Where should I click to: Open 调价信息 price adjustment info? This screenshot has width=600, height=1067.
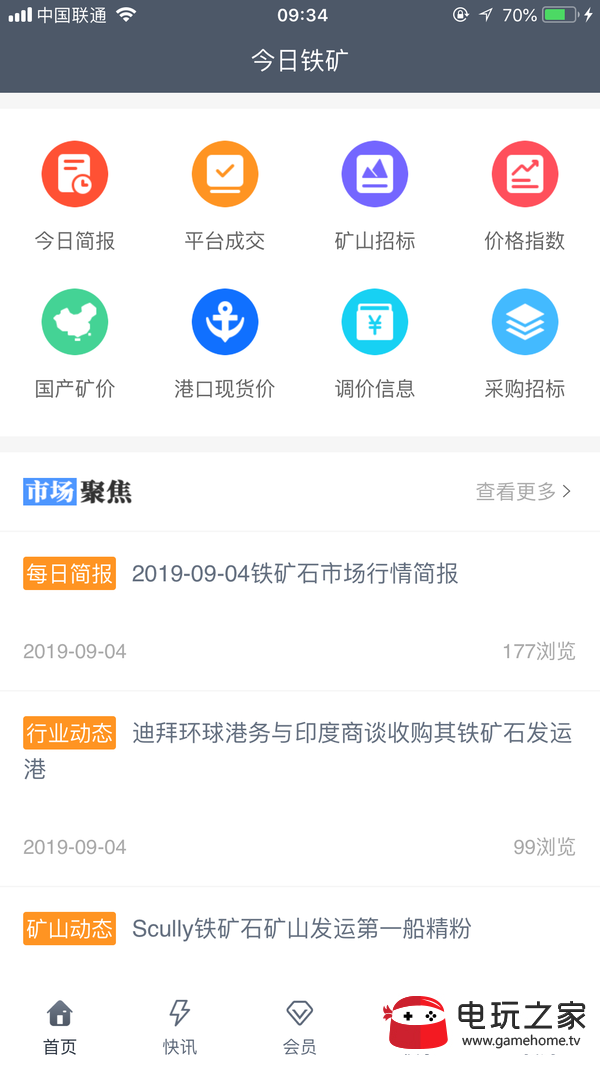[x=375, y=344]
